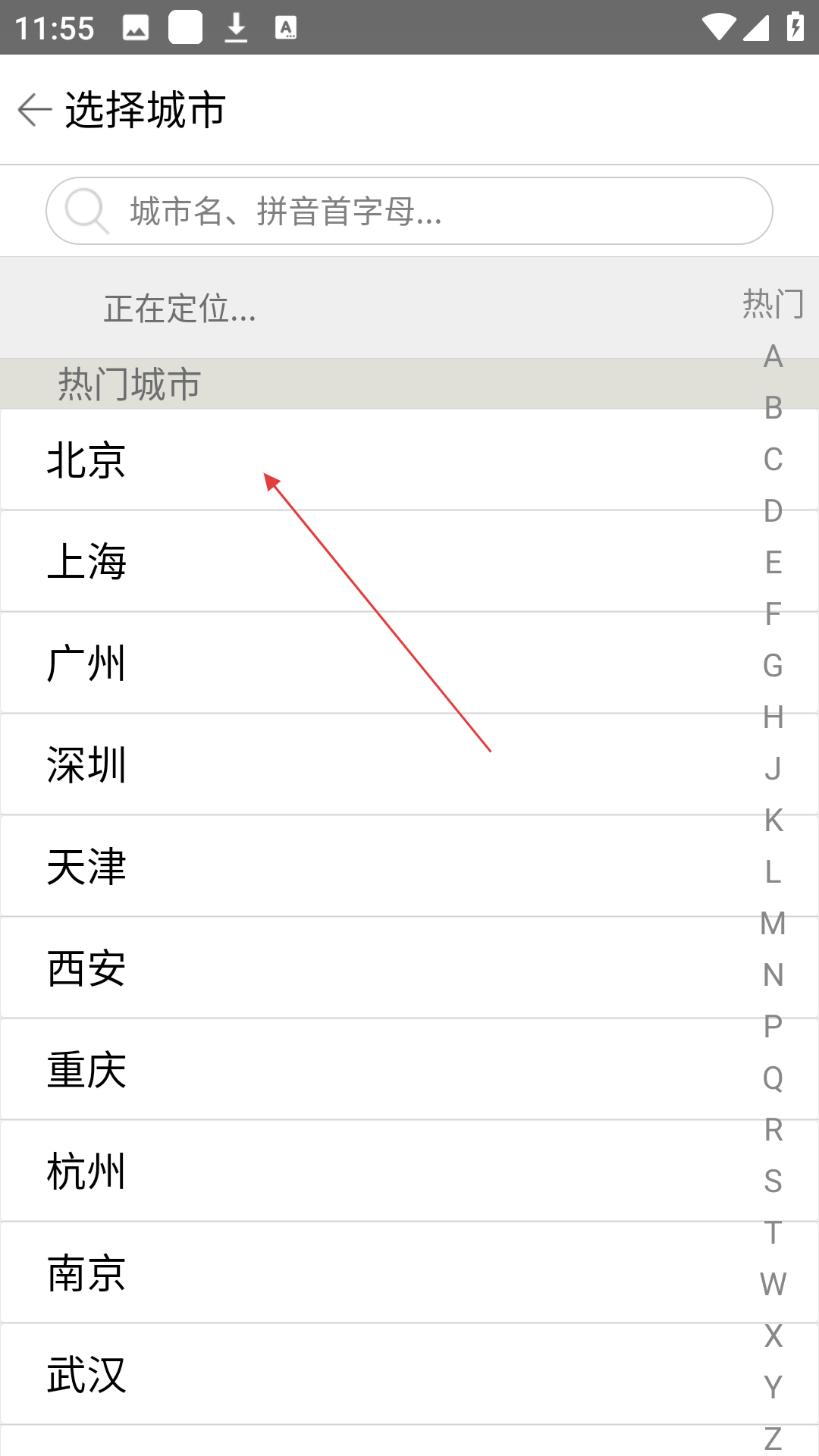Select 天津 in the list
This screenshot has width=819, height=1456.
click(x=409, y=866)
